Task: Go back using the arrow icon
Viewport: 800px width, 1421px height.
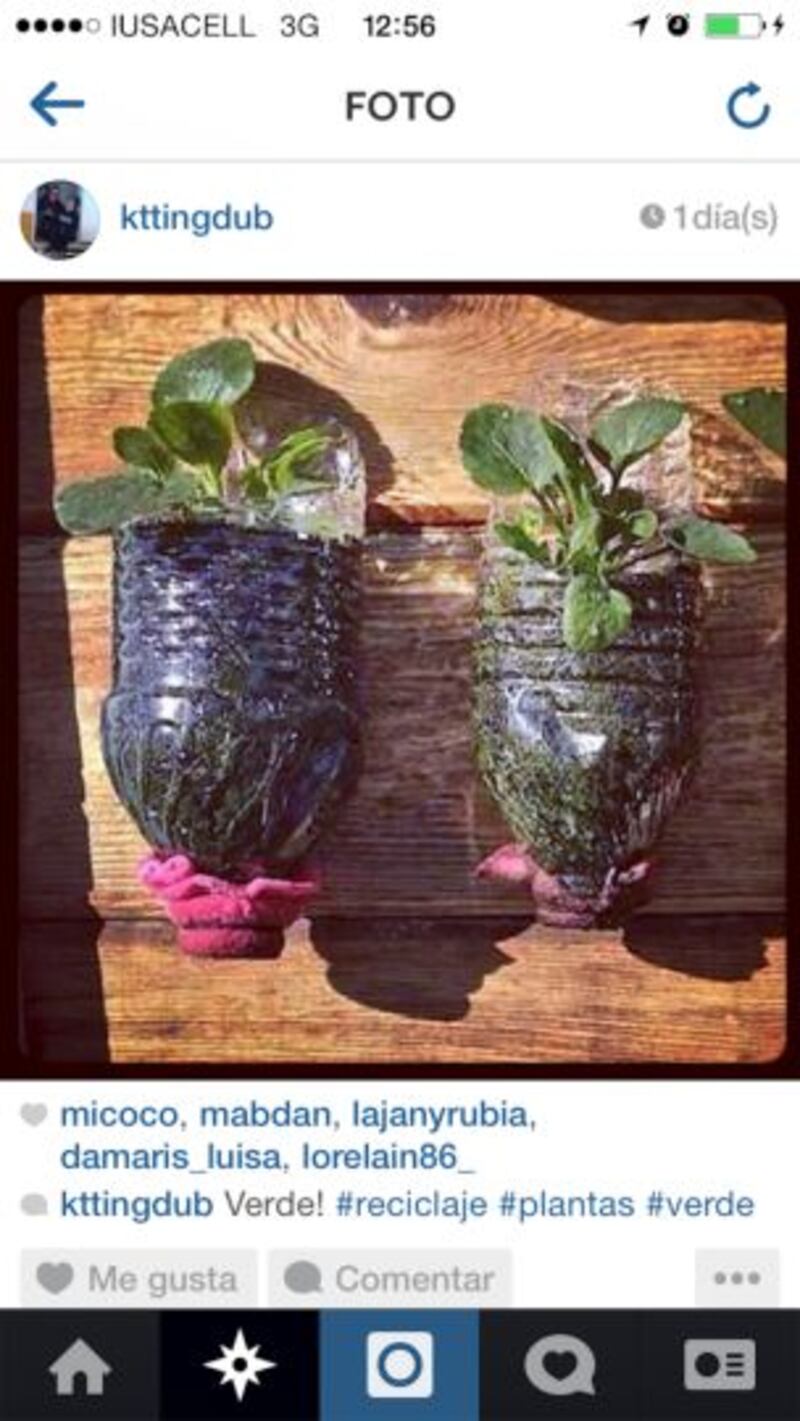Action: (x=57, y=105)
